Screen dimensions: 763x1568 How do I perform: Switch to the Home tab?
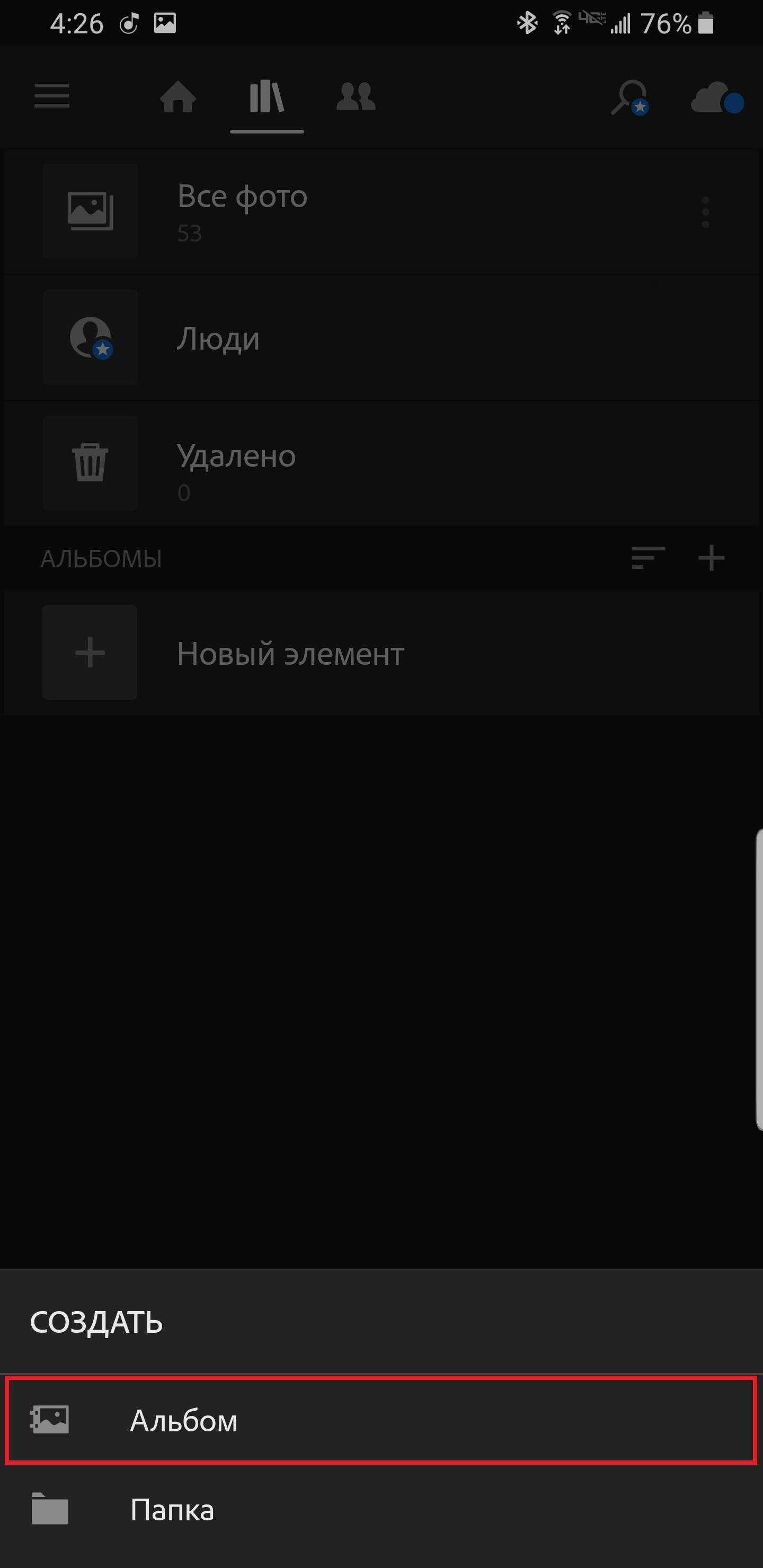pos(178,97)
